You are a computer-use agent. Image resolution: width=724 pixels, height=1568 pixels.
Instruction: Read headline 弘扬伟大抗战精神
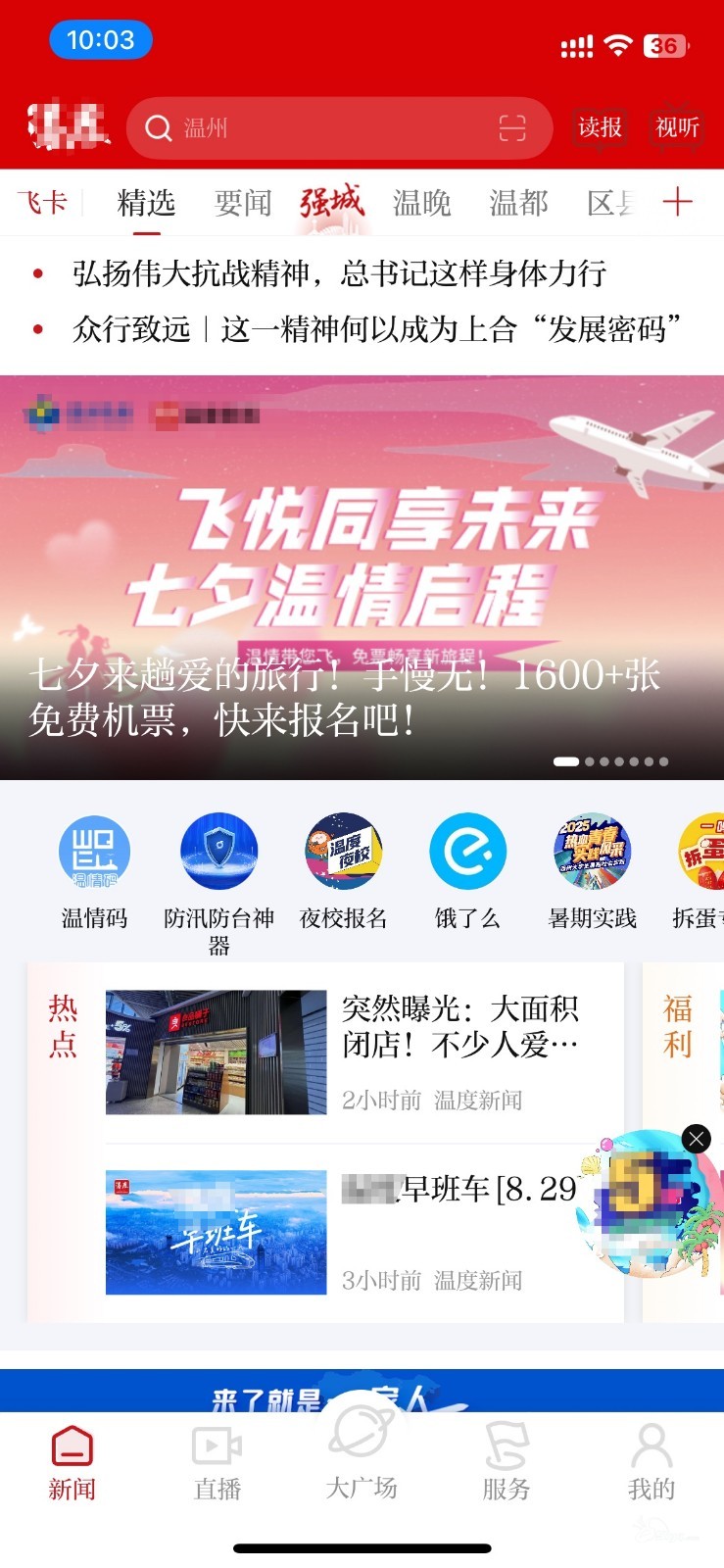tap(338, 273)
